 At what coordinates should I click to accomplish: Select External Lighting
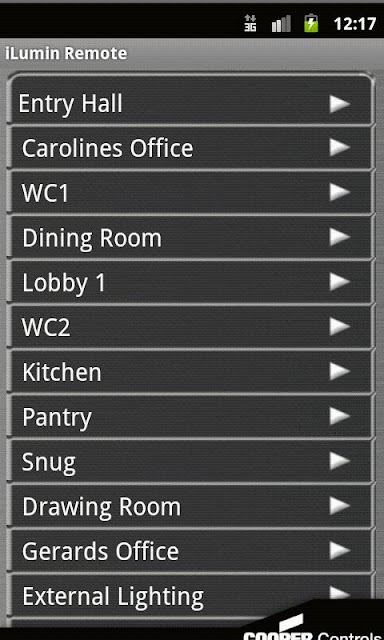pyautogui.click(x=190, y=596)
